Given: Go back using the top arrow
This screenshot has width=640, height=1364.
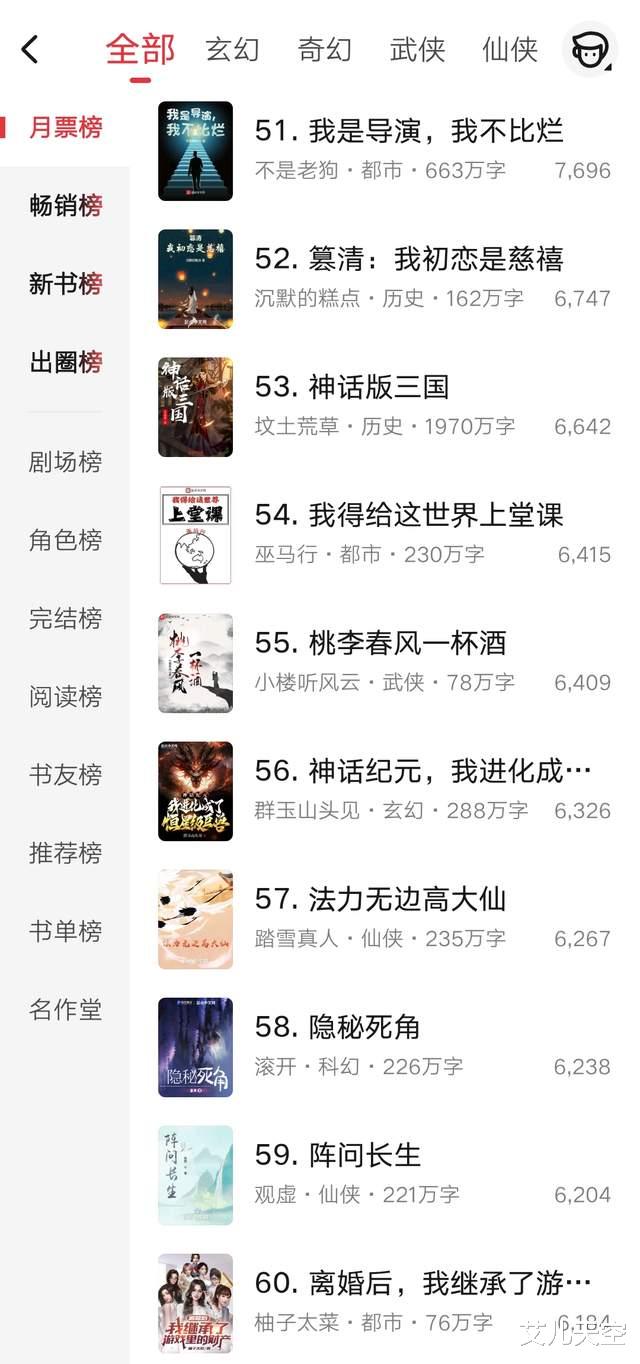Looking at the screenshot, I should coord(30,48).
